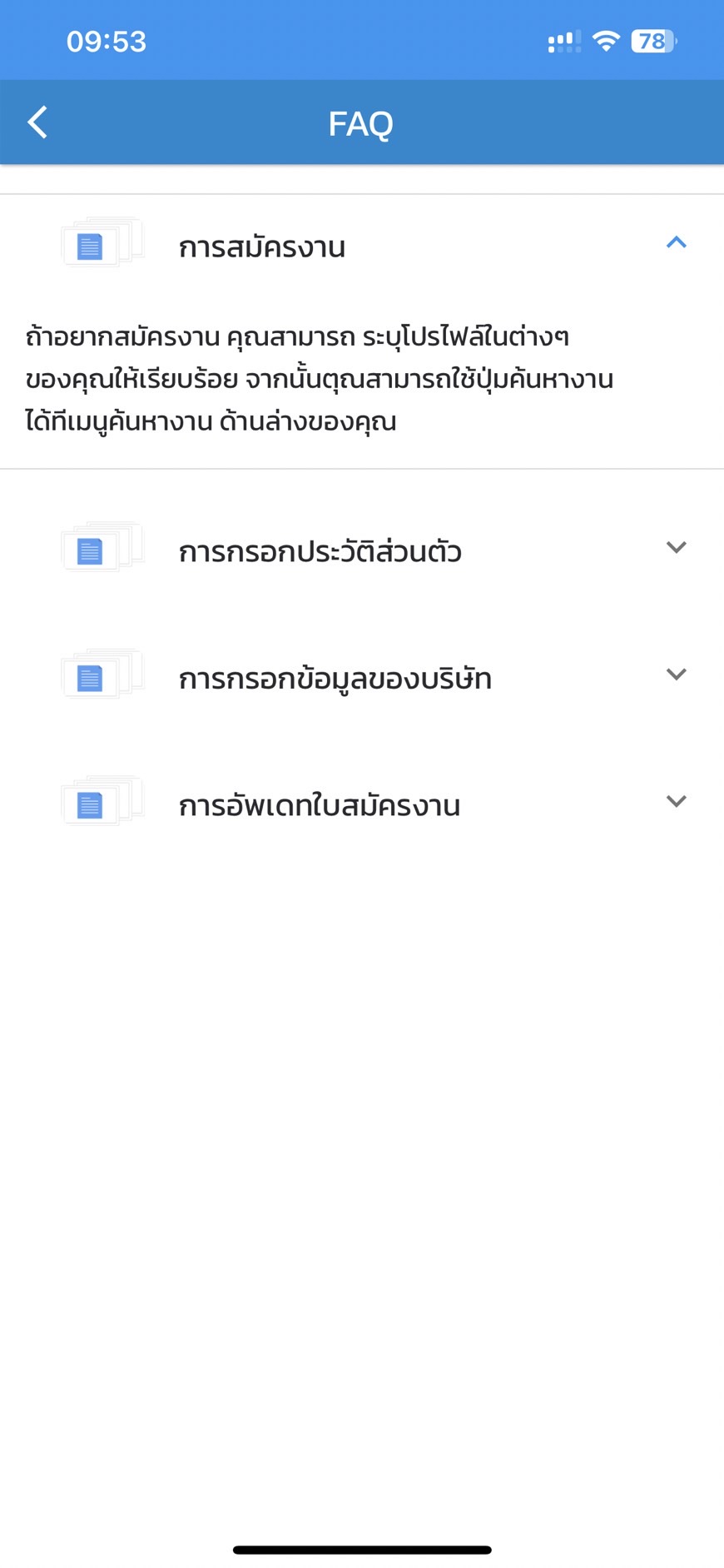Go back from the FAQ page

tap(37, 122)
